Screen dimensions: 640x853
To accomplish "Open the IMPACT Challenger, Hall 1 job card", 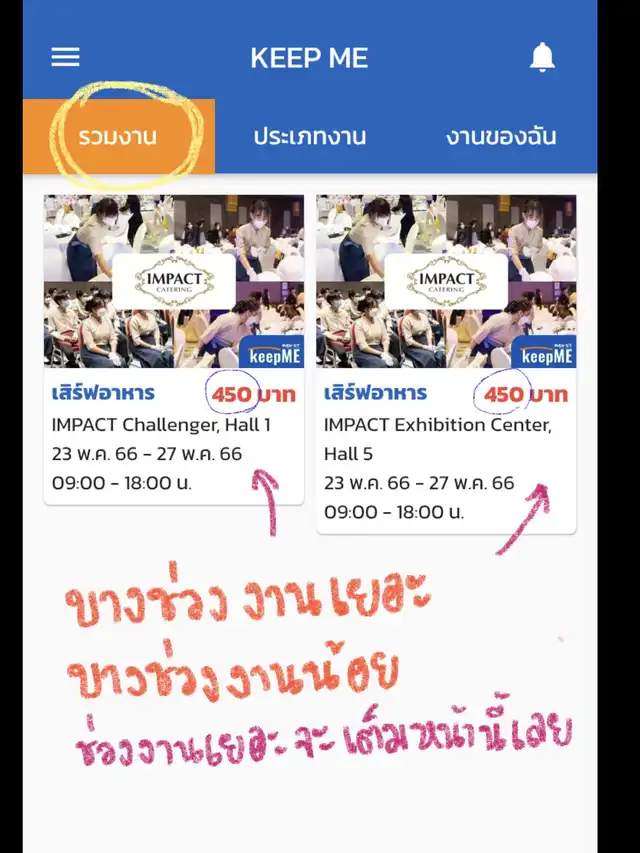I will [174, 350].
